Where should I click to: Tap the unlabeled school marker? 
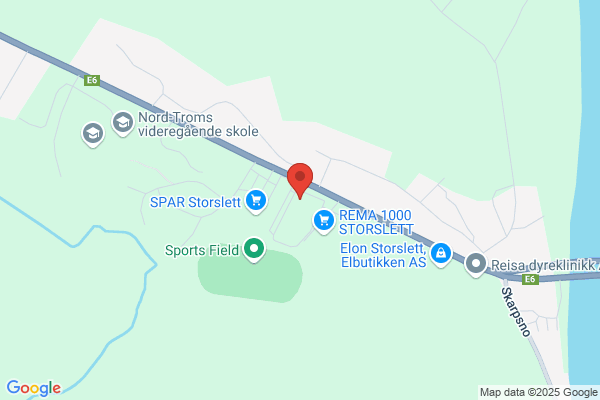coord(93,134)
